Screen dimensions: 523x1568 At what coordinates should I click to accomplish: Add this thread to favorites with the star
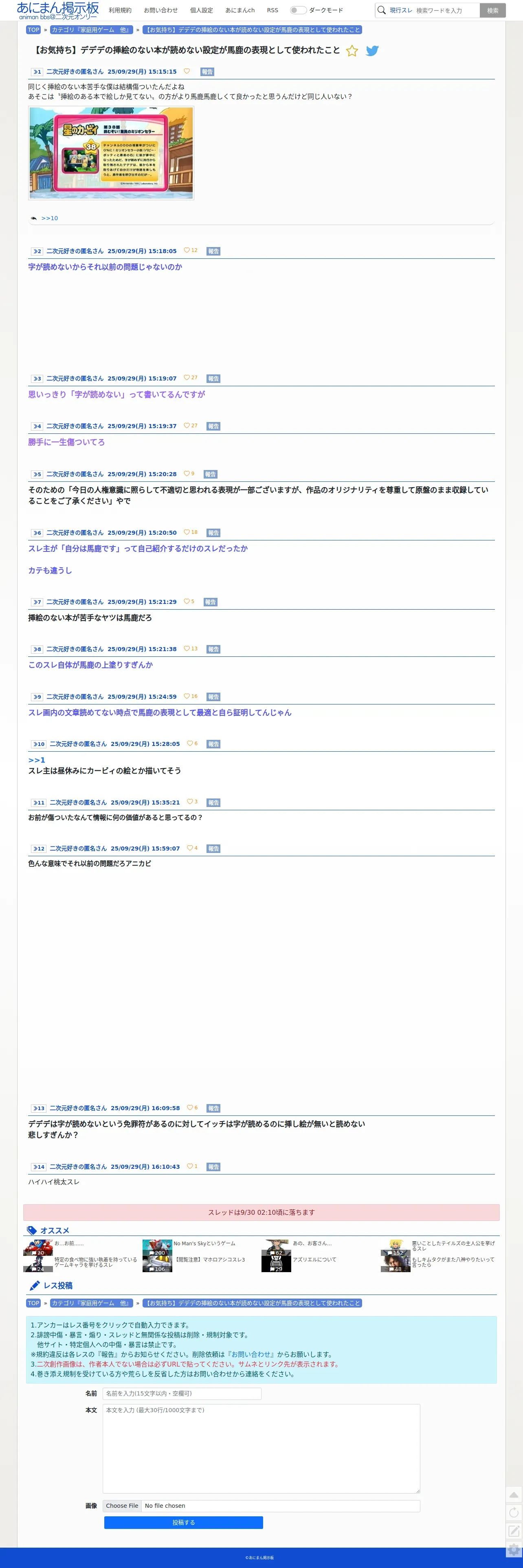(x=352, y=51)
